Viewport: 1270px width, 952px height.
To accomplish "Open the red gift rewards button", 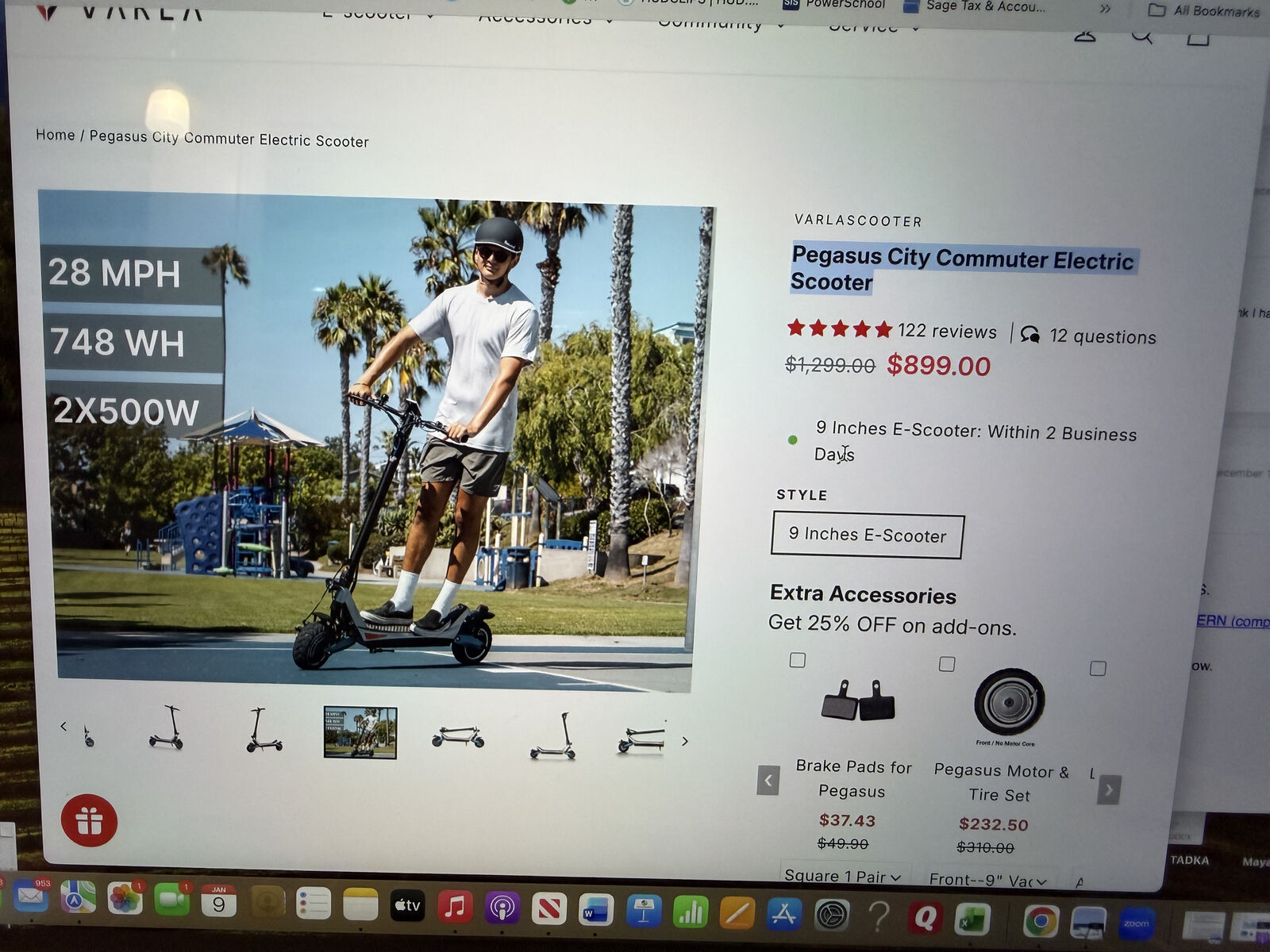I will [x=89, y=820].
